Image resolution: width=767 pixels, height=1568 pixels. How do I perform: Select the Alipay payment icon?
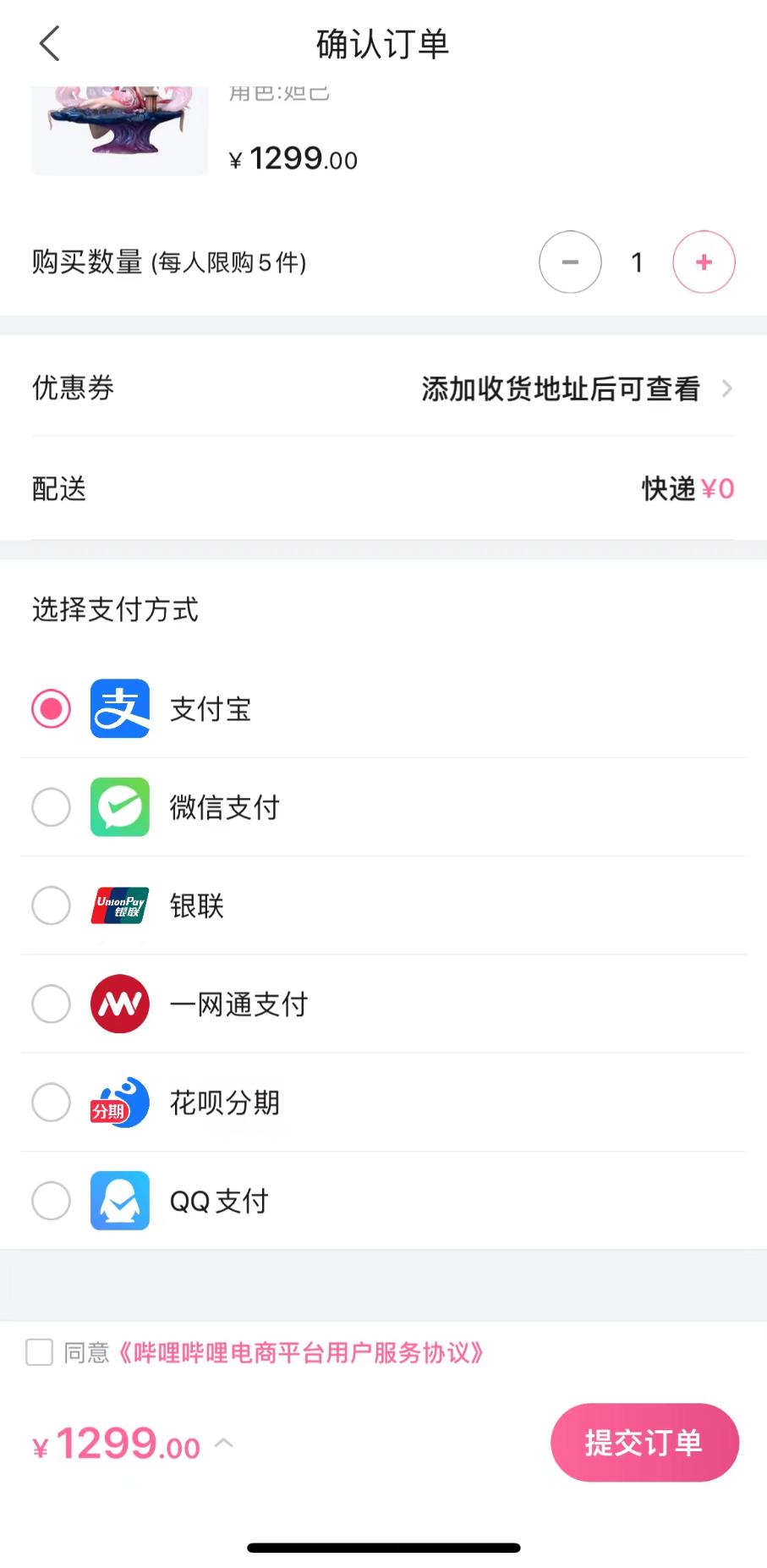click(118, 708)
